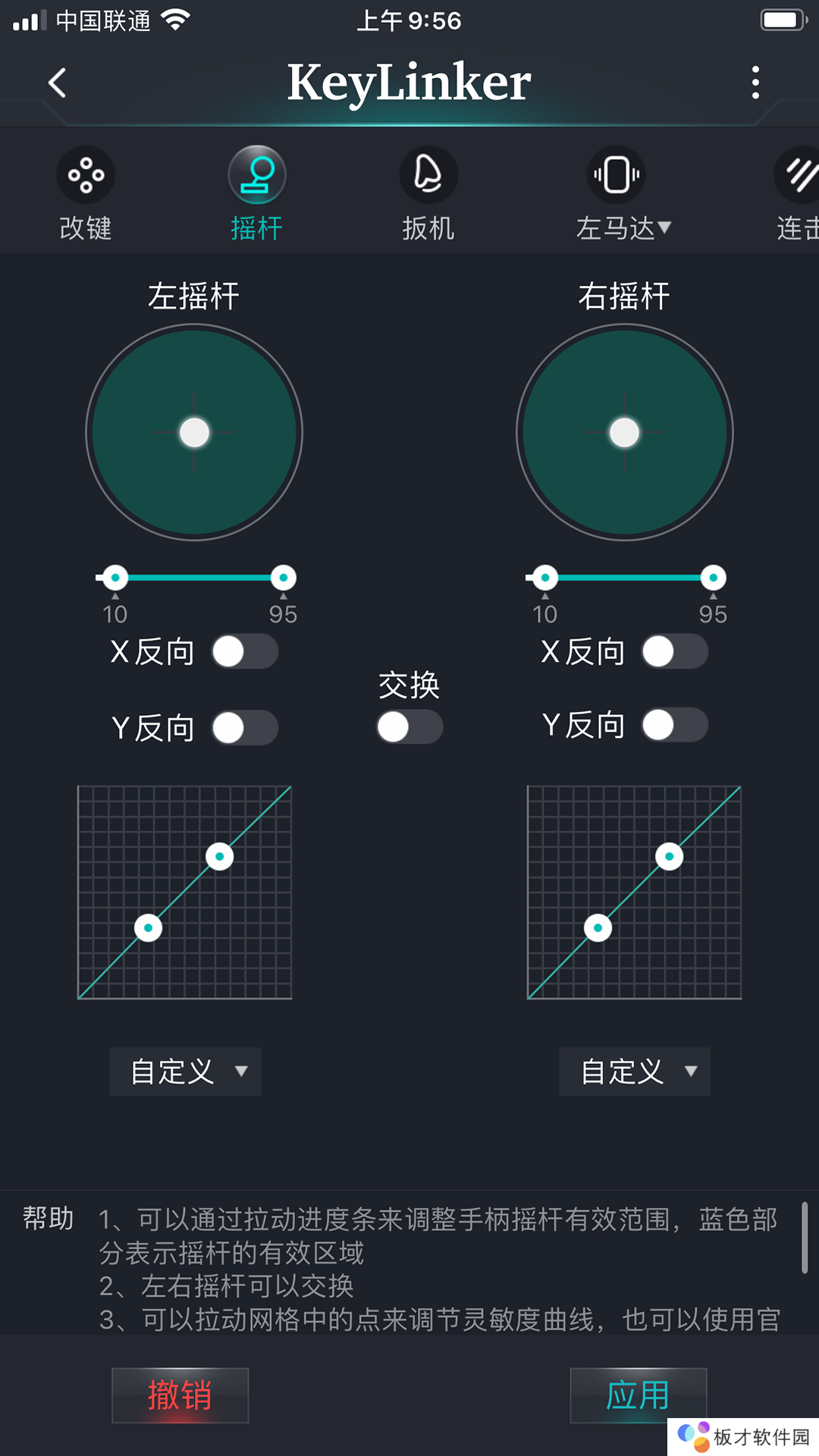Open the three-dot overflow menu

[x=755, y=82]
